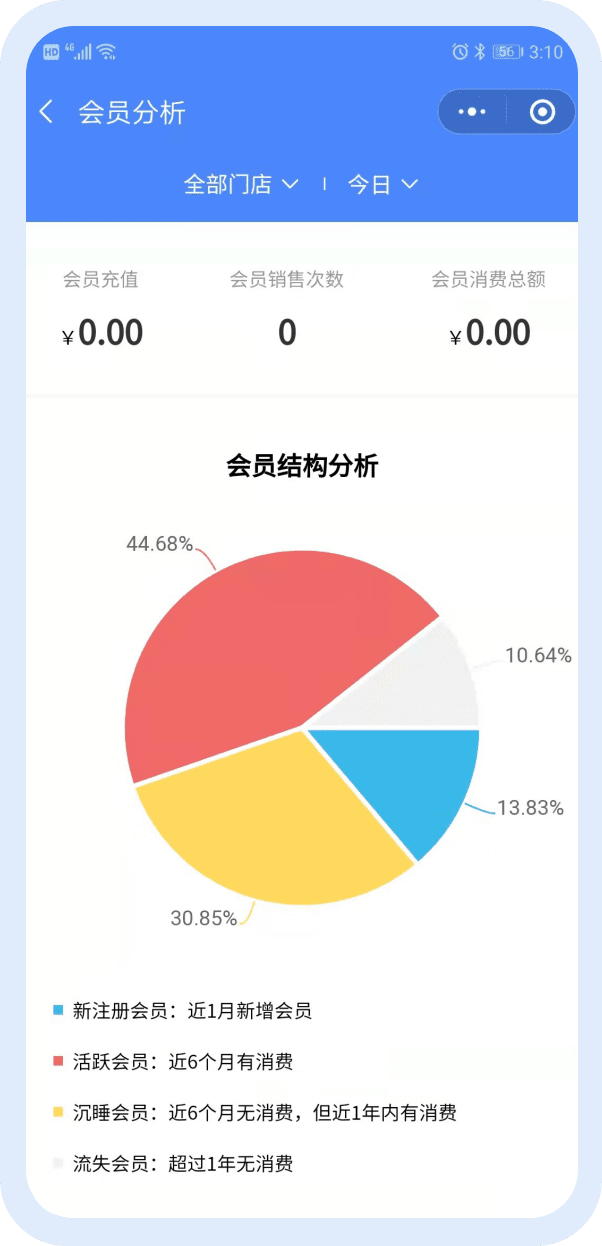The width and height of the screenshot is (602, 1246).
Task: Expand the 全部门店 store dropdown
Action: pyautogui.click(x=241, y=184)
